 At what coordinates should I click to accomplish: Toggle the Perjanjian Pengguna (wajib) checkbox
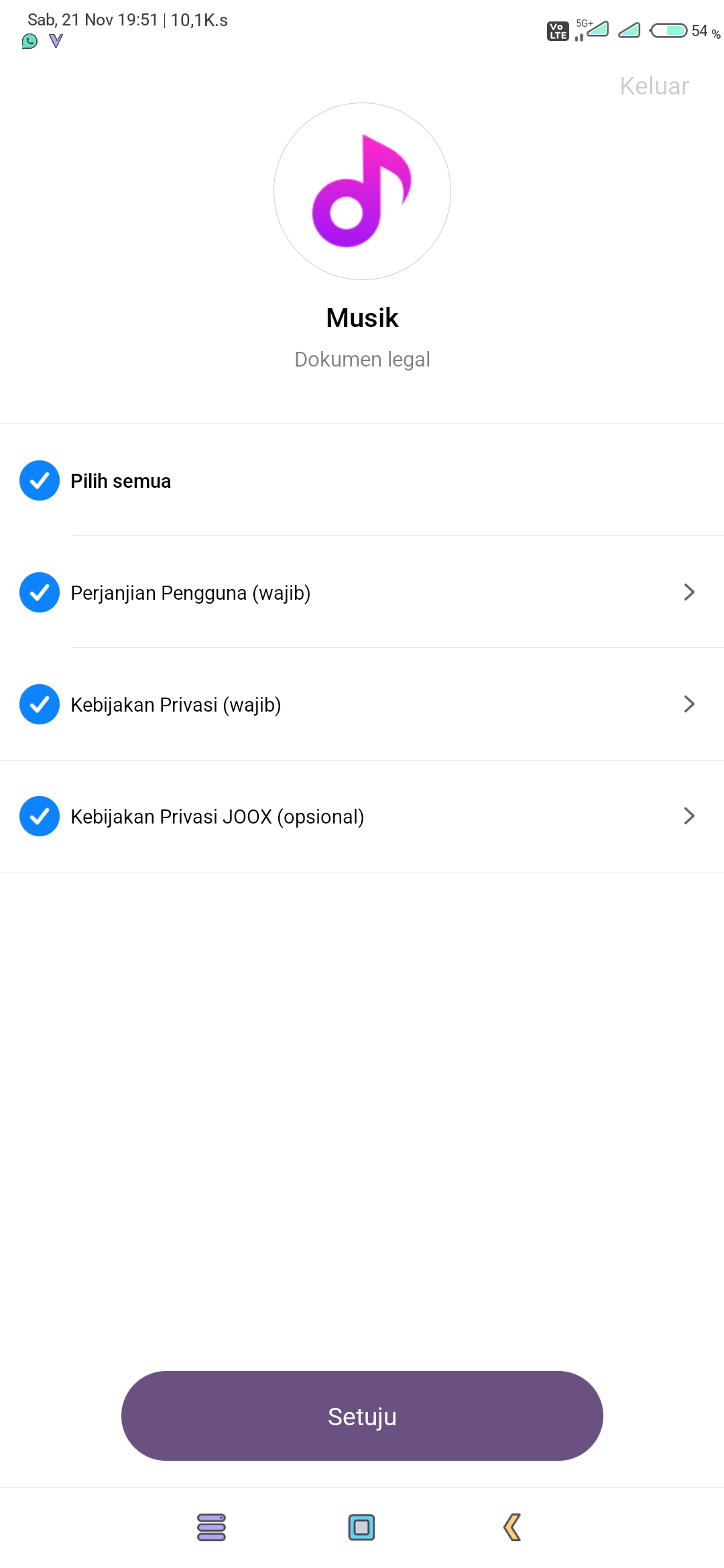click(40, 592)
